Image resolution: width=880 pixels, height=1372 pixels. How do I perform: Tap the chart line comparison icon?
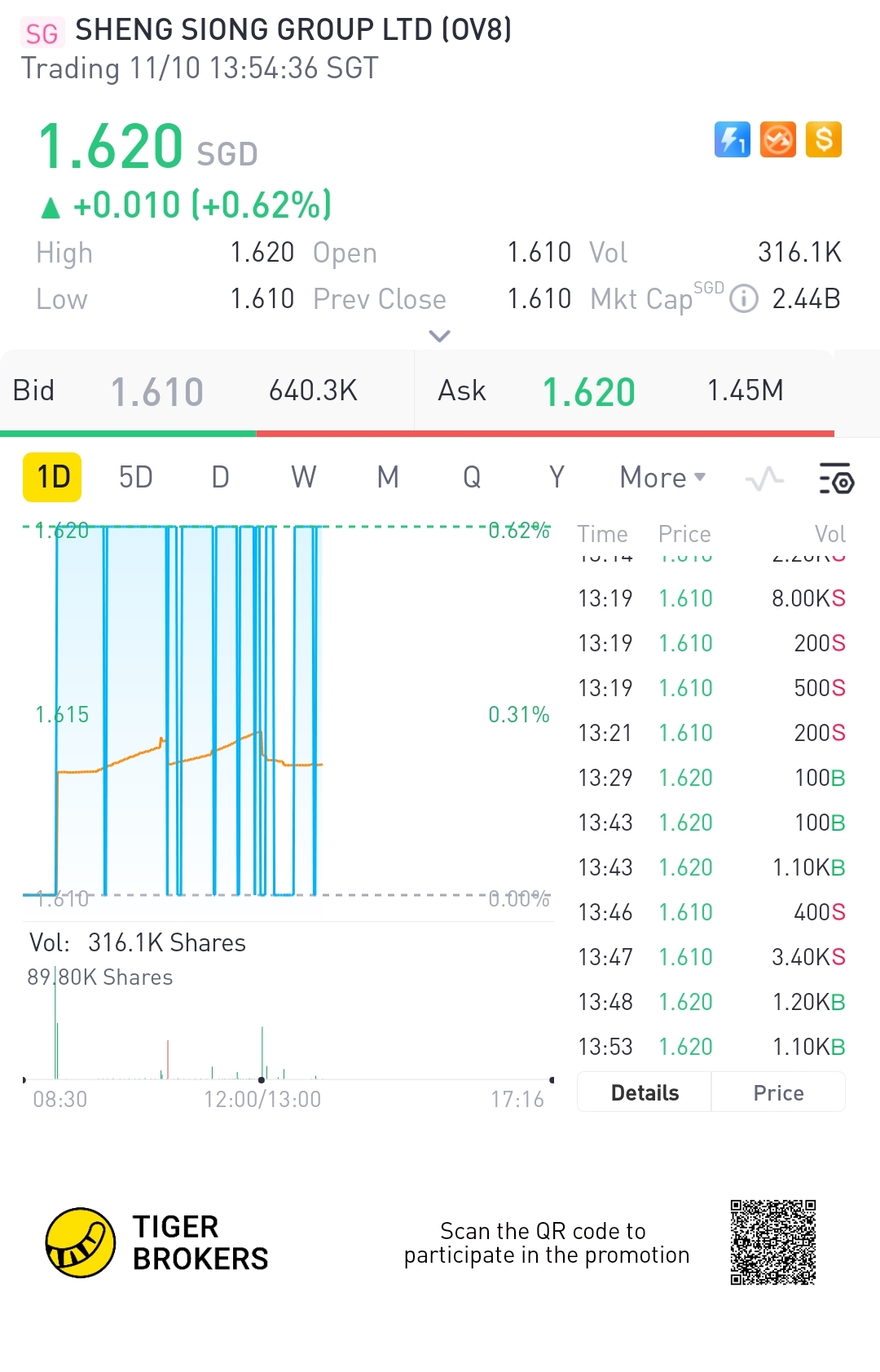click(x=764, y=479)
